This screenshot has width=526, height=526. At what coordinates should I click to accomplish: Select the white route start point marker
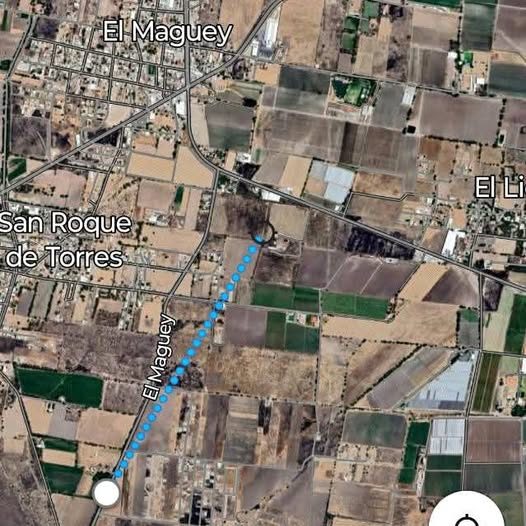106,493
